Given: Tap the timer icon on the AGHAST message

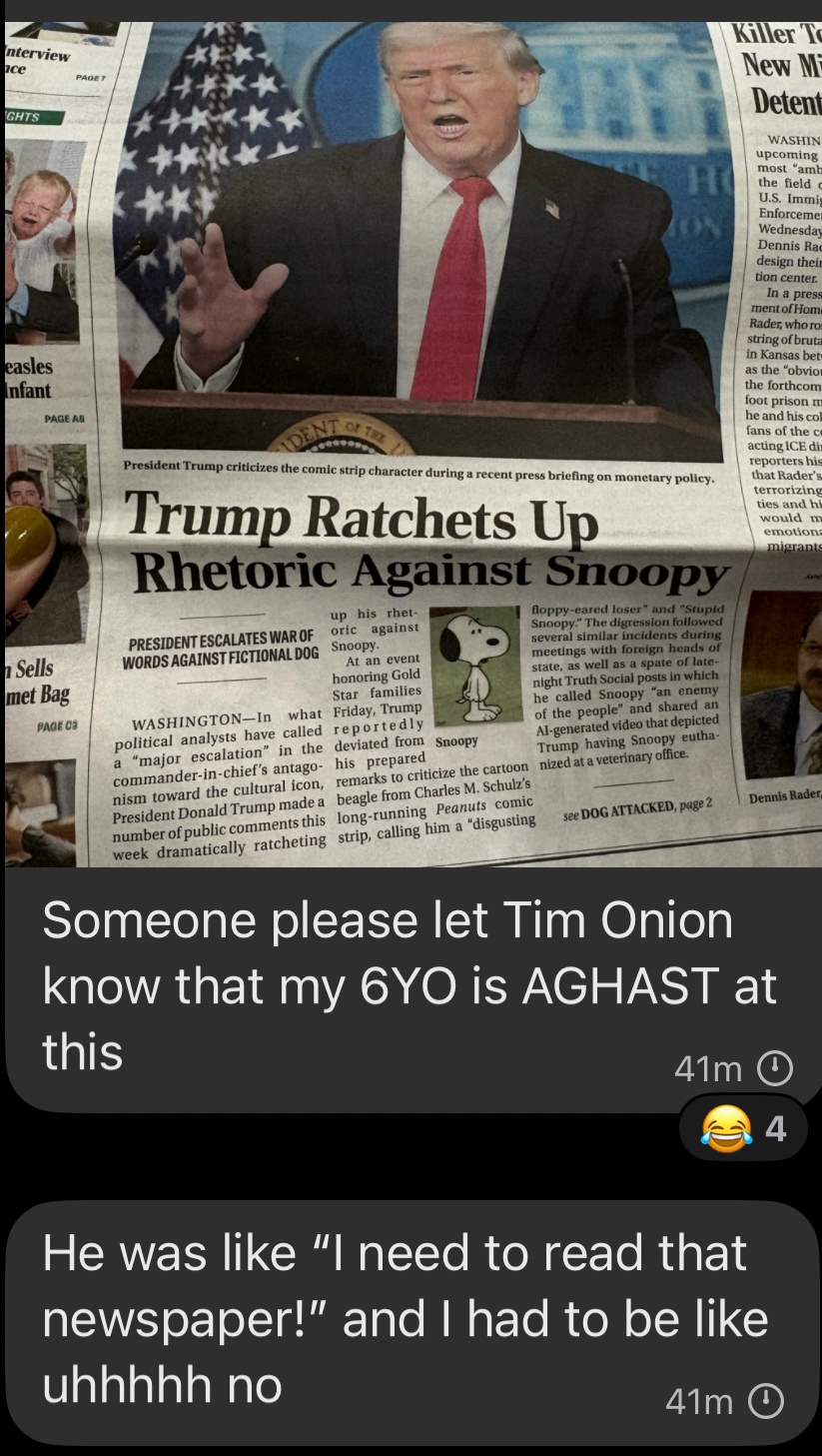Looking at the screenshot, I should [775, 1069].
